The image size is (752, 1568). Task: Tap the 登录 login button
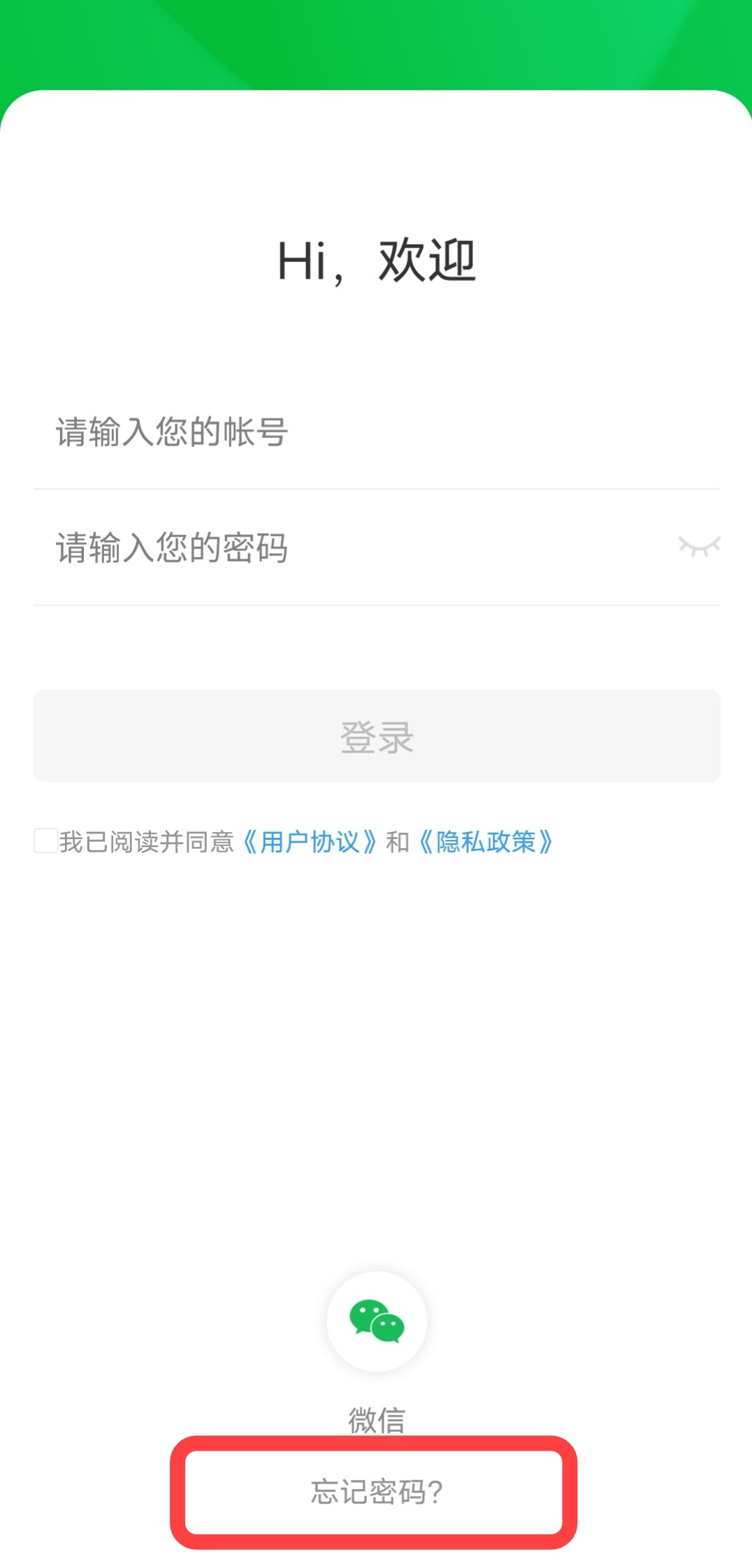[x=377, y=736]
